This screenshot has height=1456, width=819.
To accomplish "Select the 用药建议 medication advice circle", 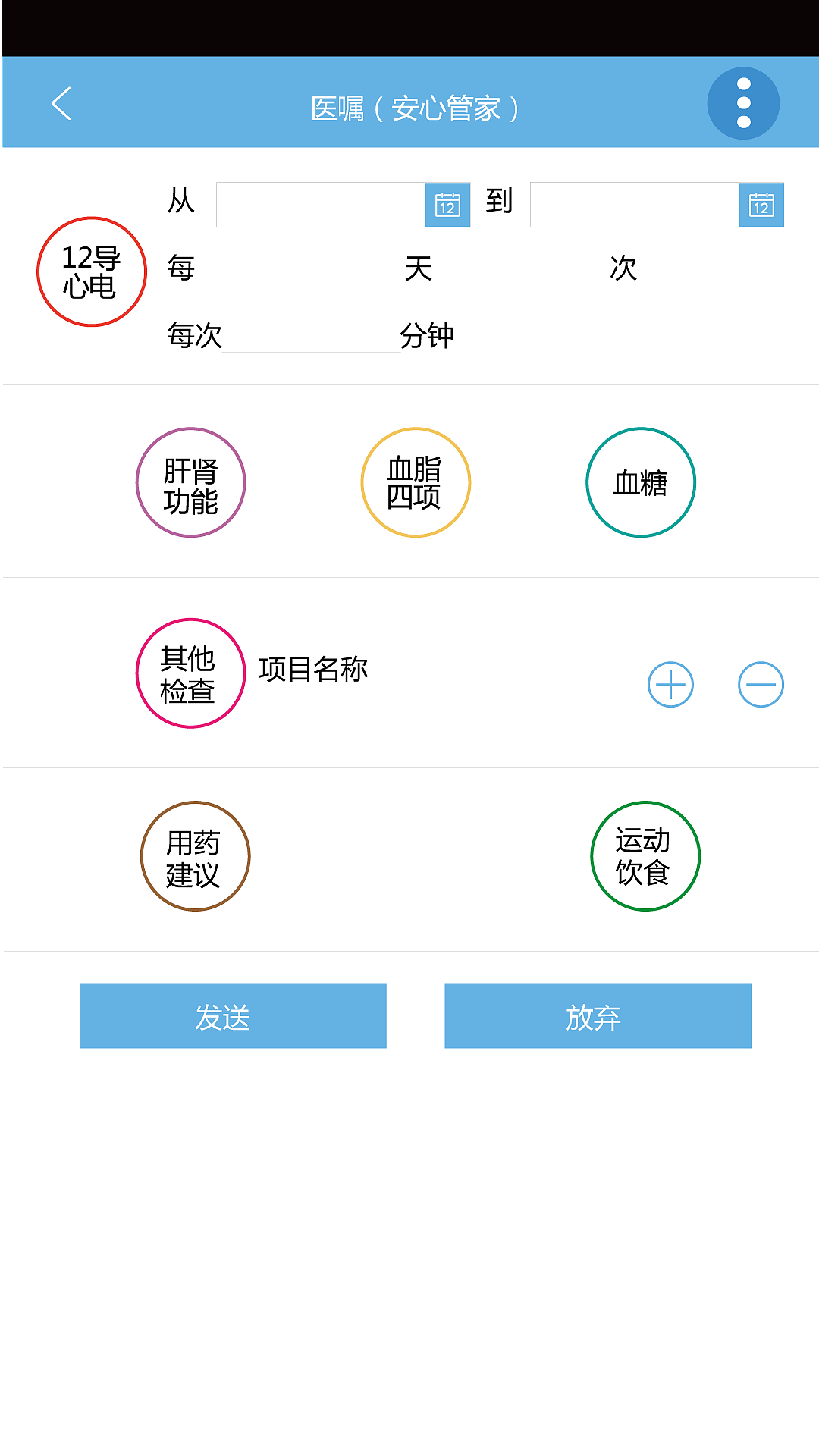I will click(x=194, y=855).
